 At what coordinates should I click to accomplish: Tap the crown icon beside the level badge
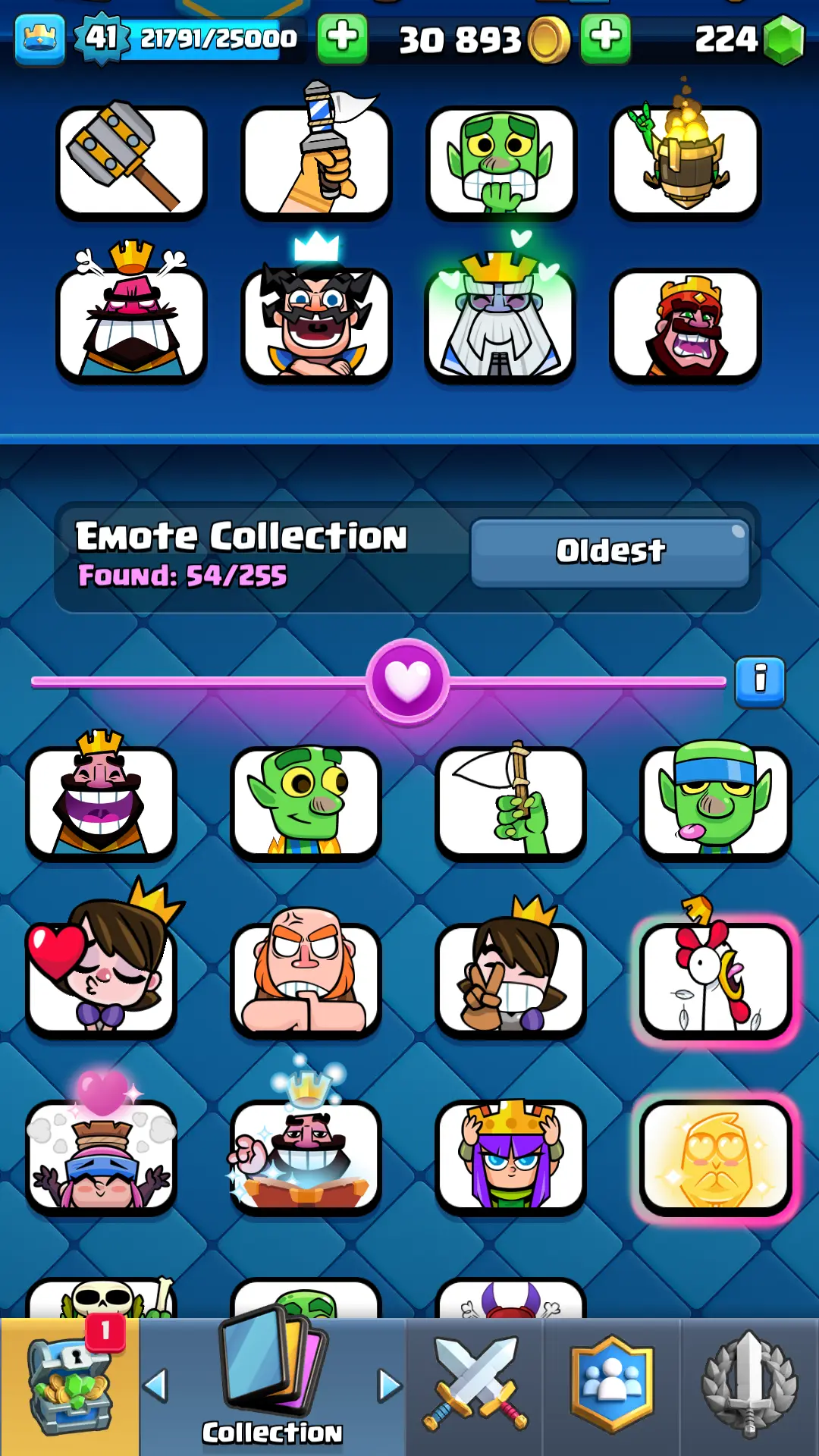pyautogui.click(x=39, y=38)
